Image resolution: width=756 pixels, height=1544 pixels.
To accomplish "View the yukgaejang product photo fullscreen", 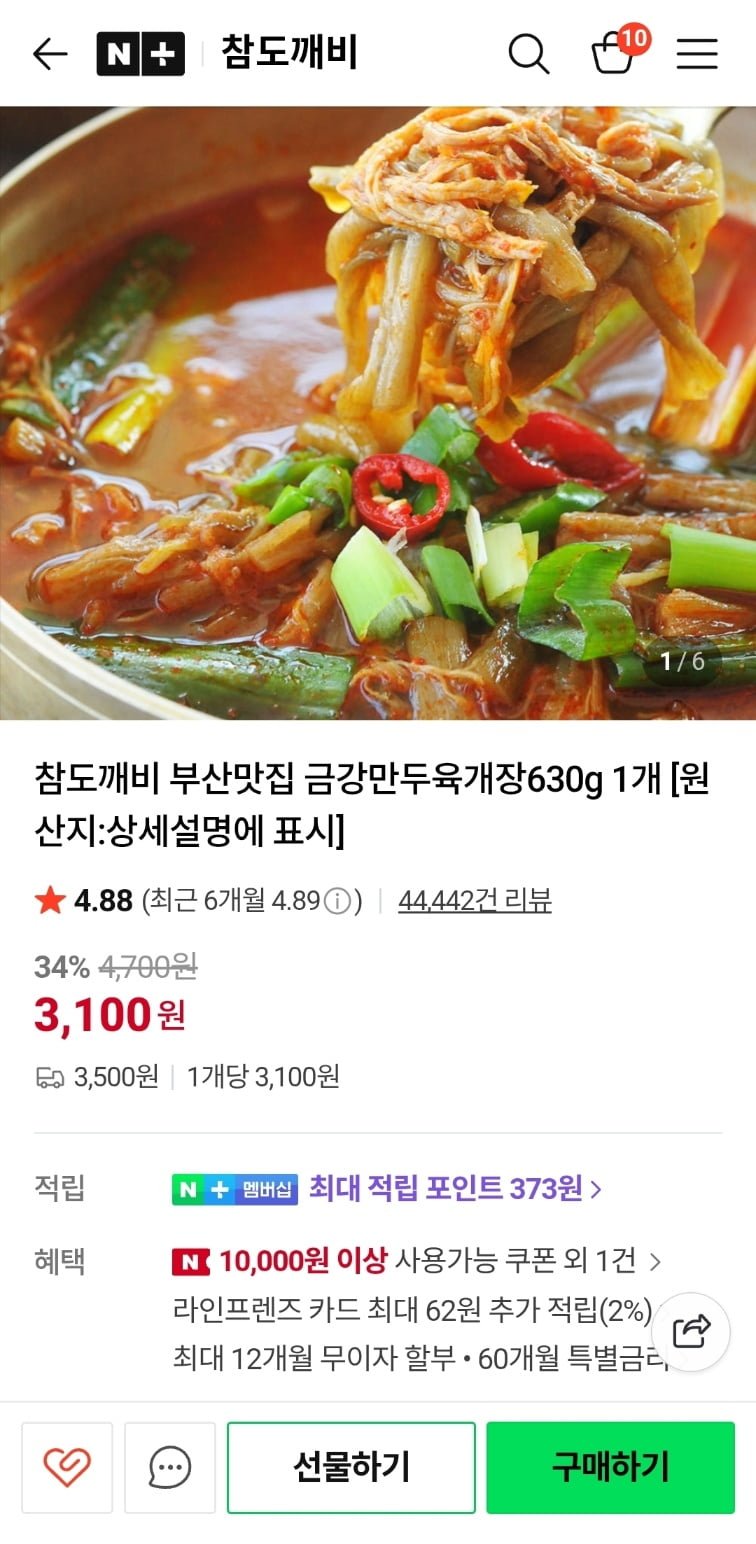I will [378, 412].
